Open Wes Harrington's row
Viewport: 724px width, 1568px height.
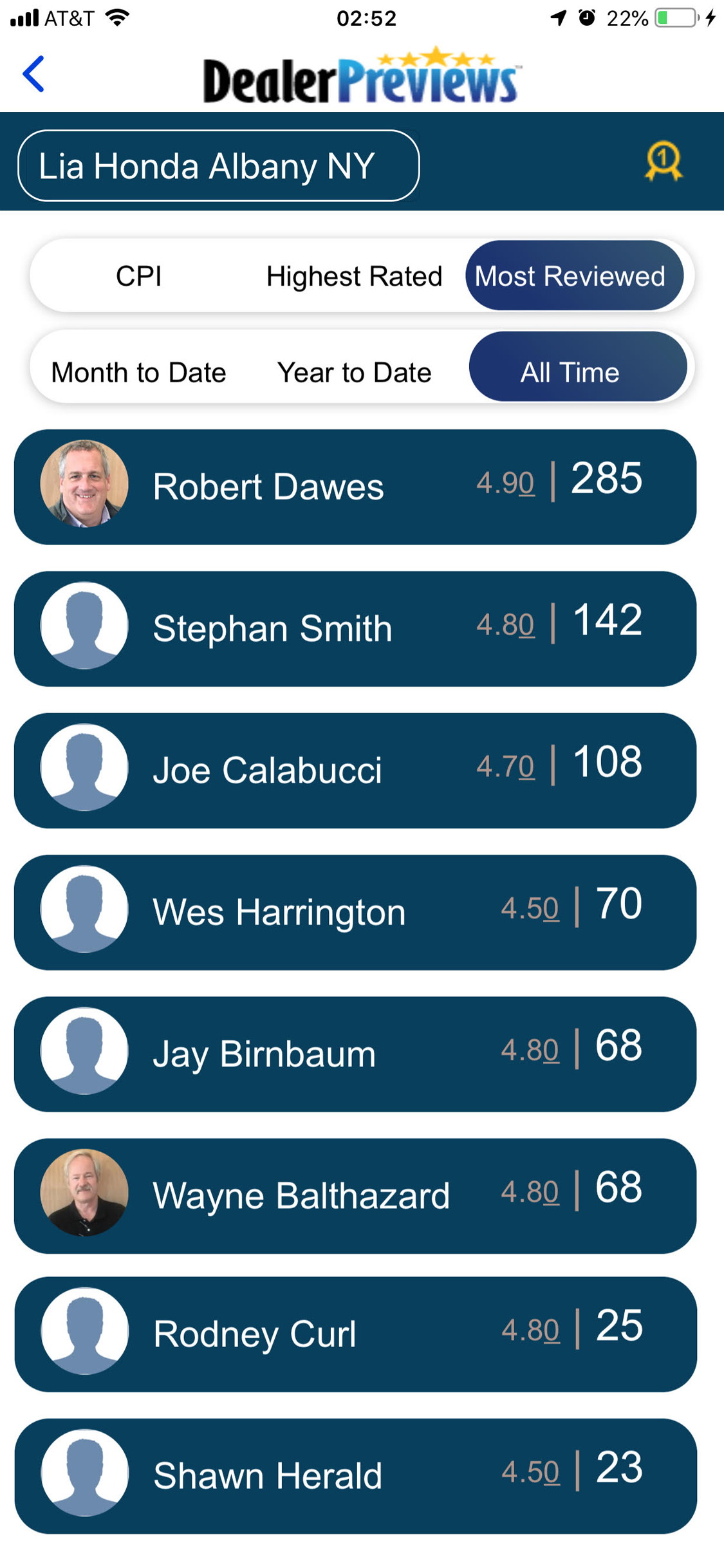[x=355, y=913]
